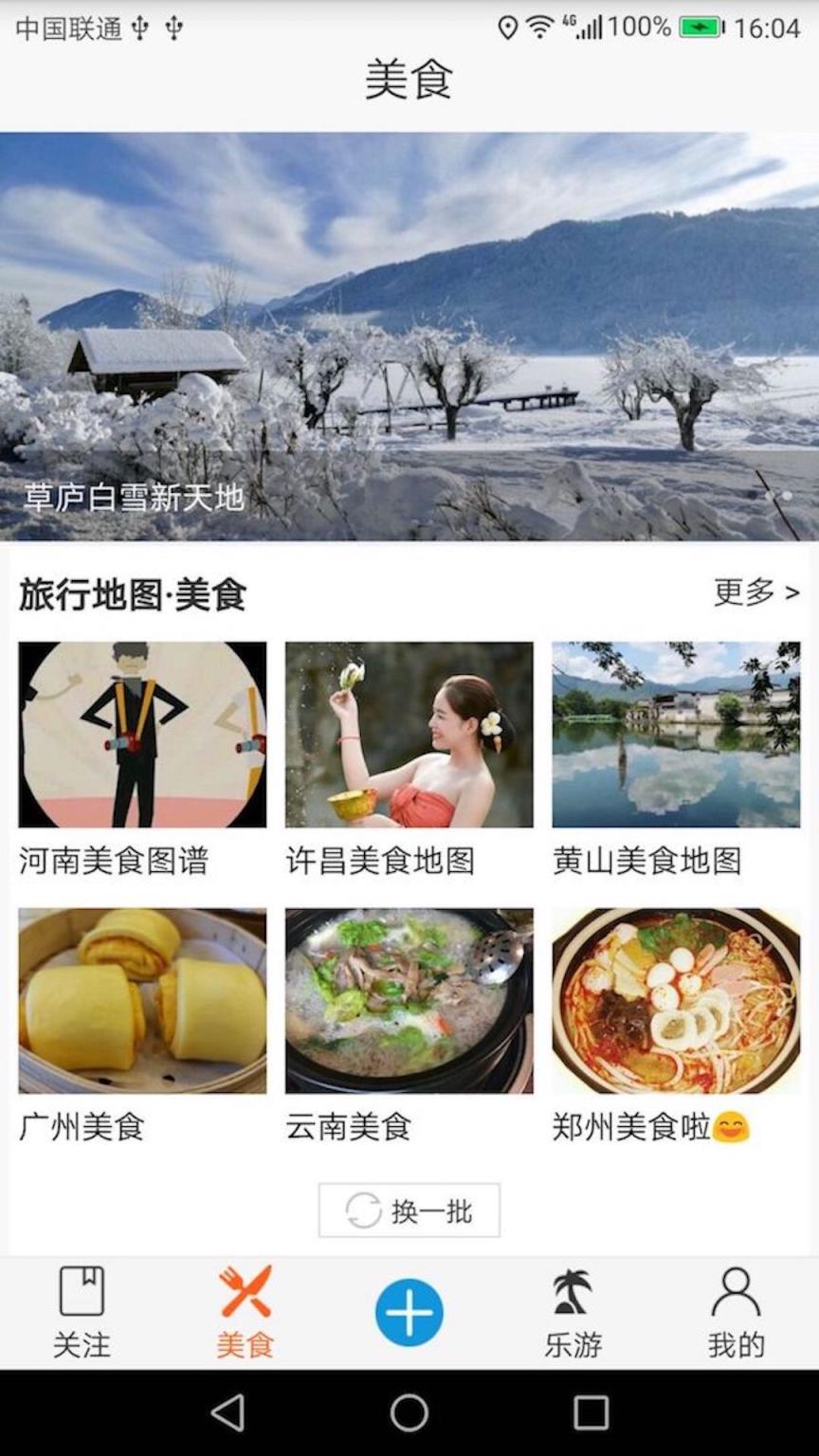The width and height of the screenshot is (819, 1456).
Task: Tap the 换一批 button to load new items
Action: click(x=409, y=1210)
